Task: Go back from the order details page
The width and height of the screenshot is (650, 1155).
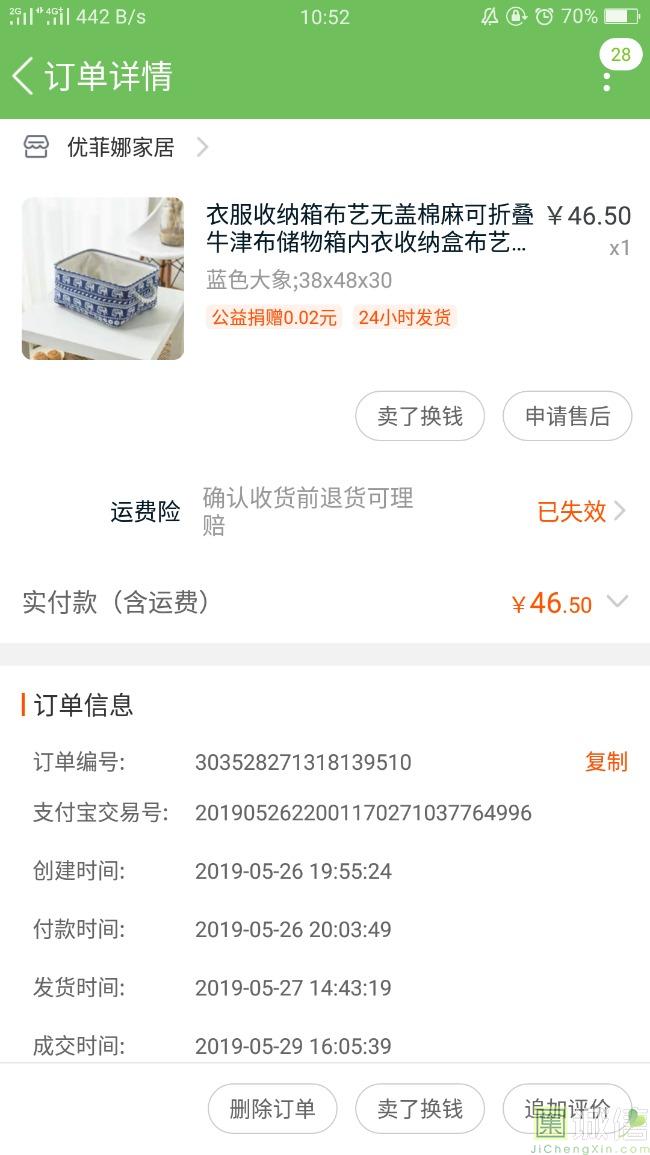Action: pyautogui.click(x=24, y=76)
